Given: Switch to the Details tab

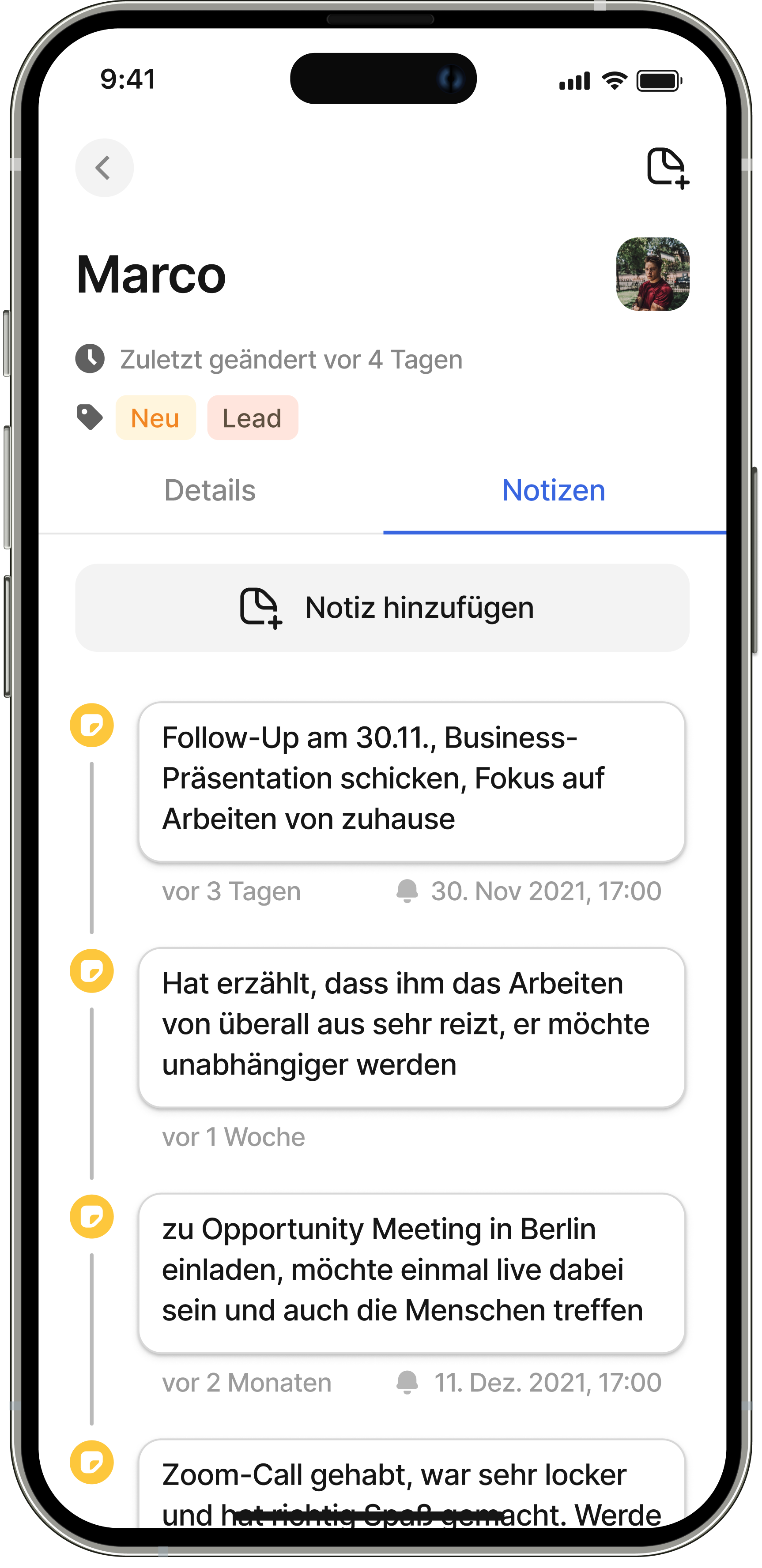Looking at the screenshot, I should click(x=210, y=491).
